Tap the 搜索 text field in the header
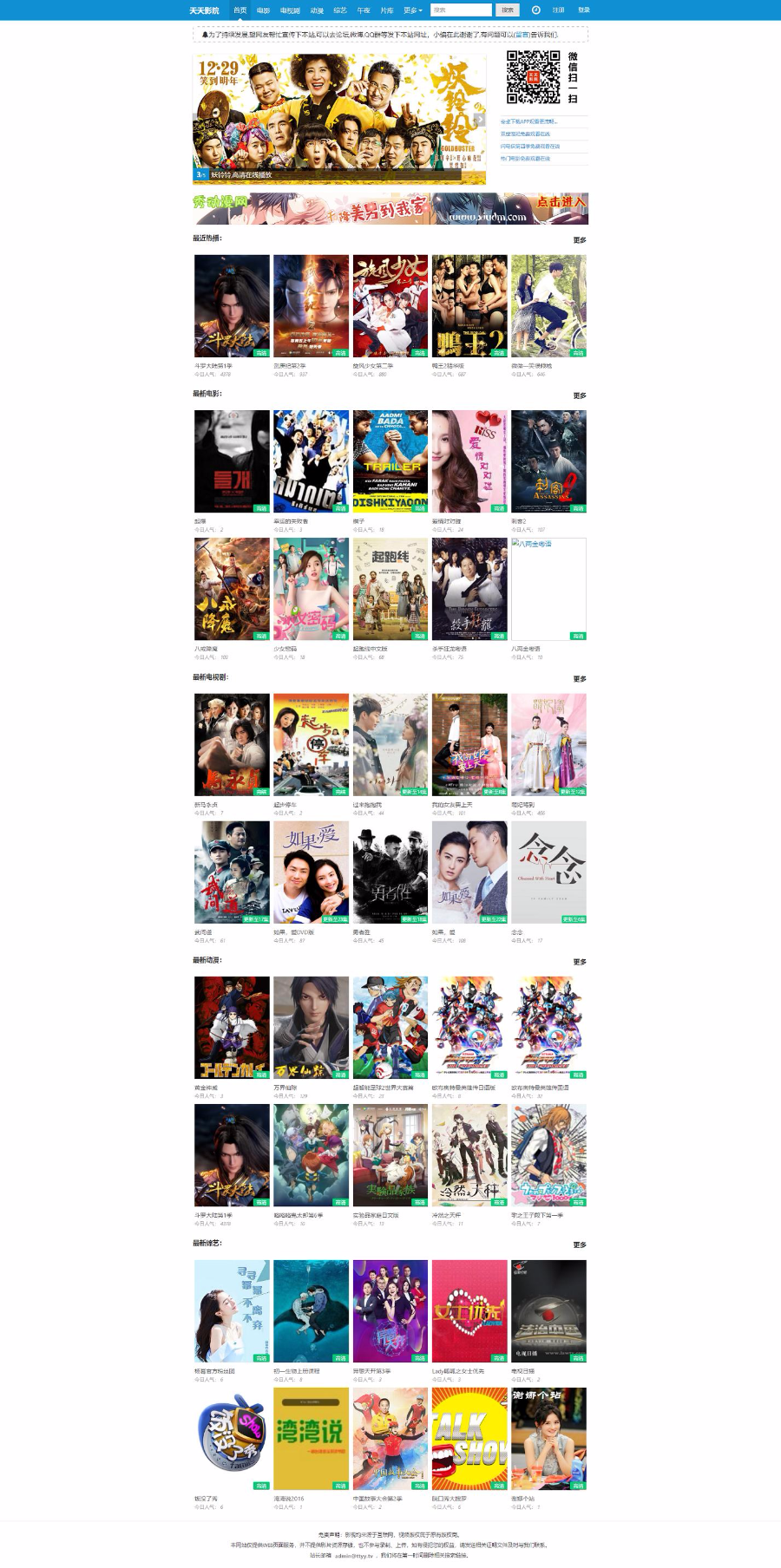The height and width of the screenshot is (1568, 781). pyautogui.click(x=461, y=10)
